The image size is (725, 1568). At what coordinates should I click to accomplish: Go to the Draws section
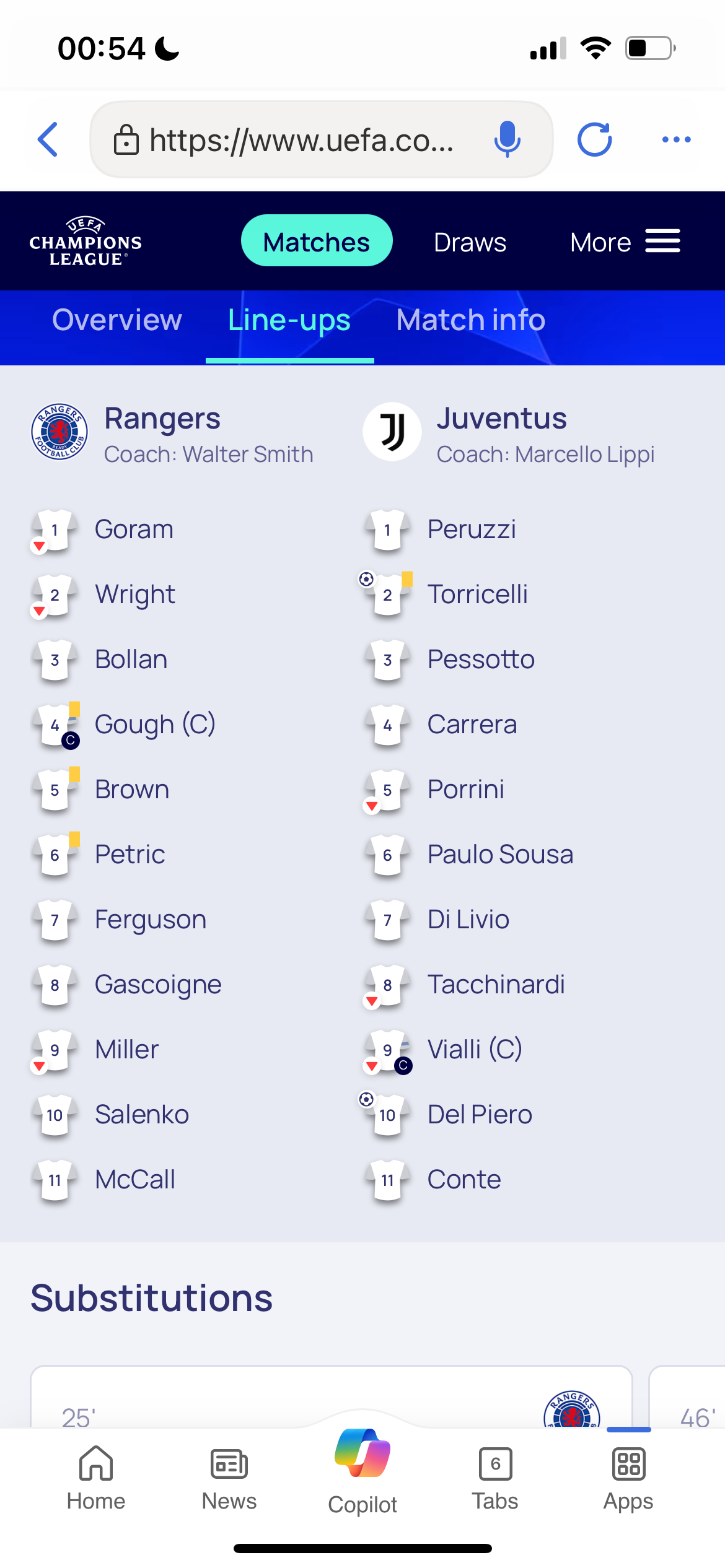click(x=470, y=242)
